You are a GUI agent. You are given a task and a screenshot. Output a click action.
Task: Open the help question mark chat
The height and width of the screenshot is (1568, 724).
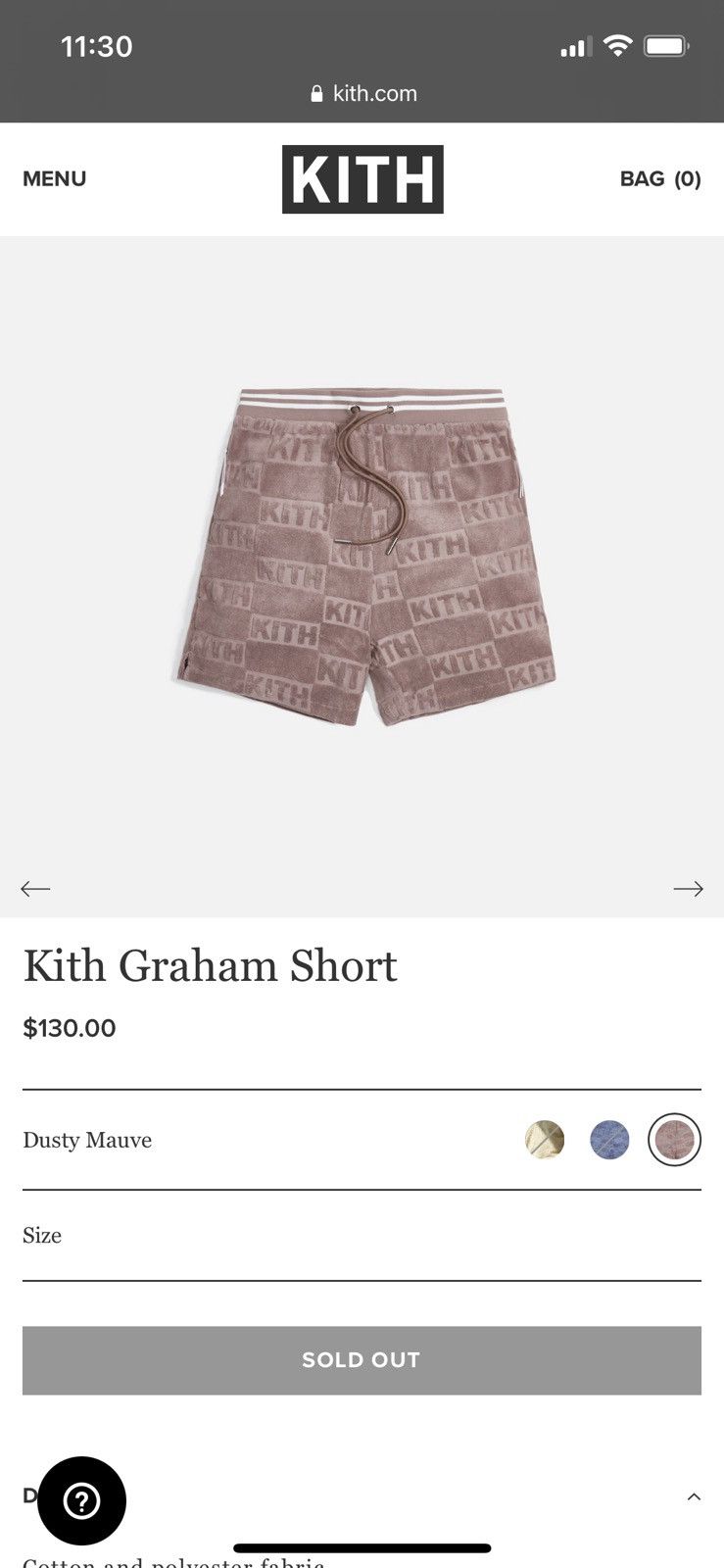(82, 1500)
